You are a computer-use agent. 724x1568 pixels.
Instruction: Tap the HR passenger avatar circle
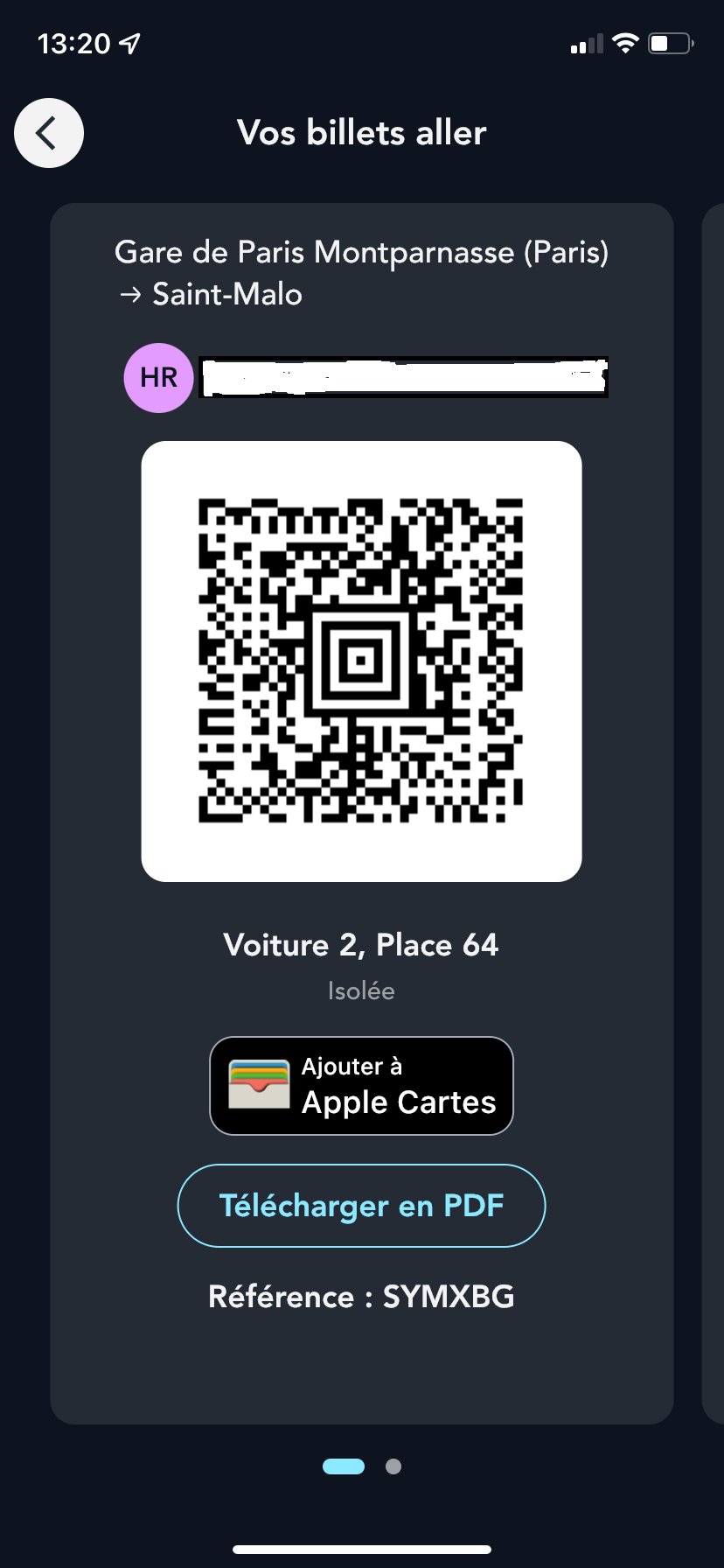[x=158, y=377]
